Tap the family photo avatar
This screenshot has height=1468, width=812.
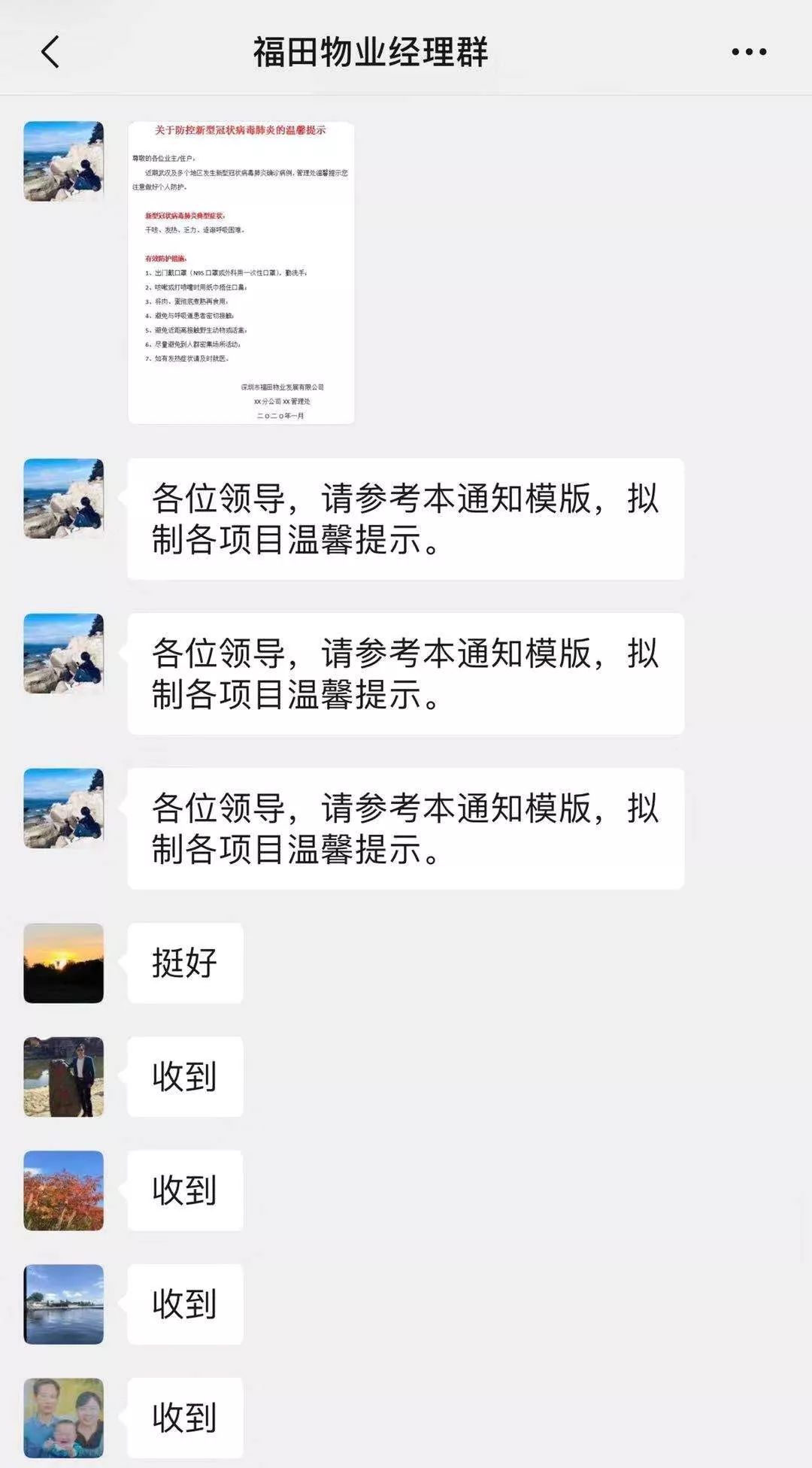64,1418
